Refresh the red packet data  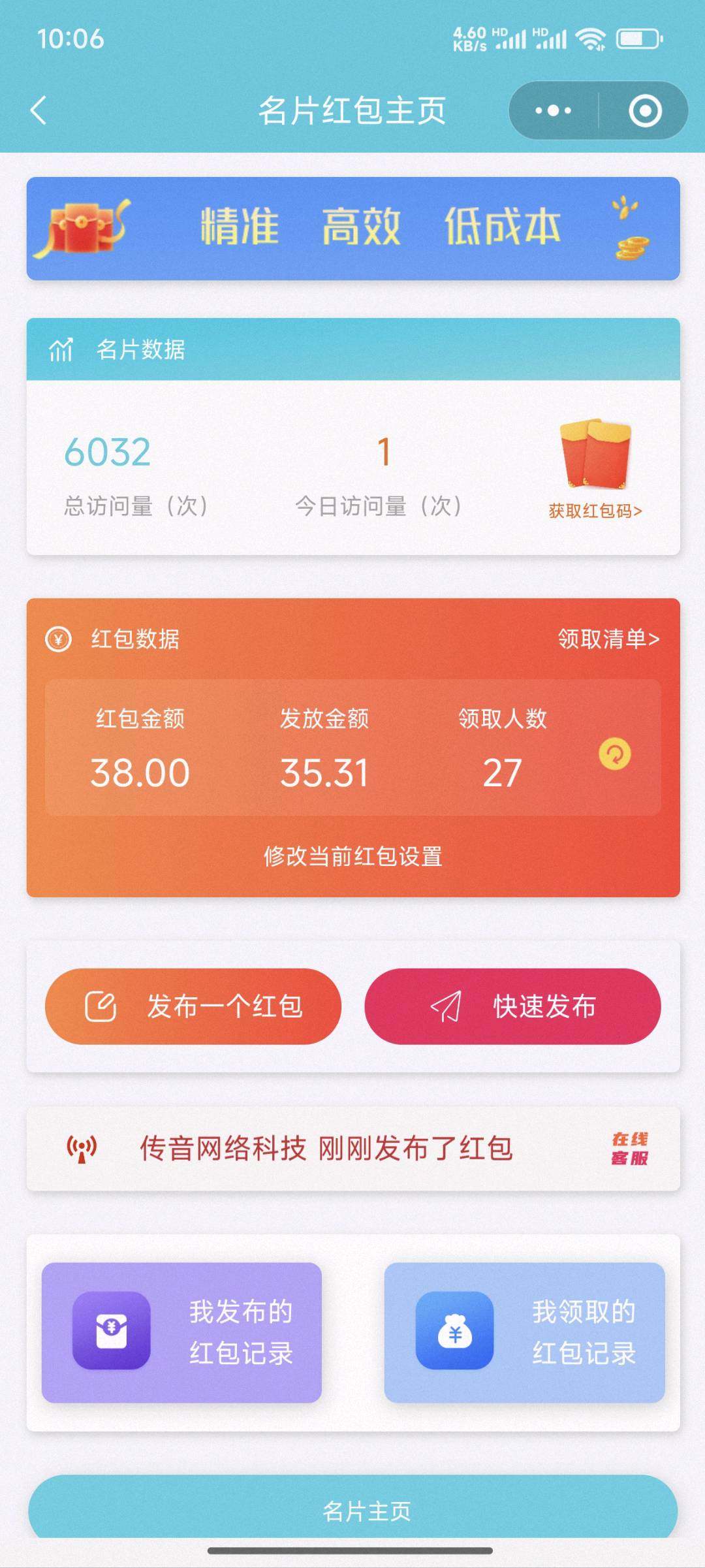(x=614, y=754)
